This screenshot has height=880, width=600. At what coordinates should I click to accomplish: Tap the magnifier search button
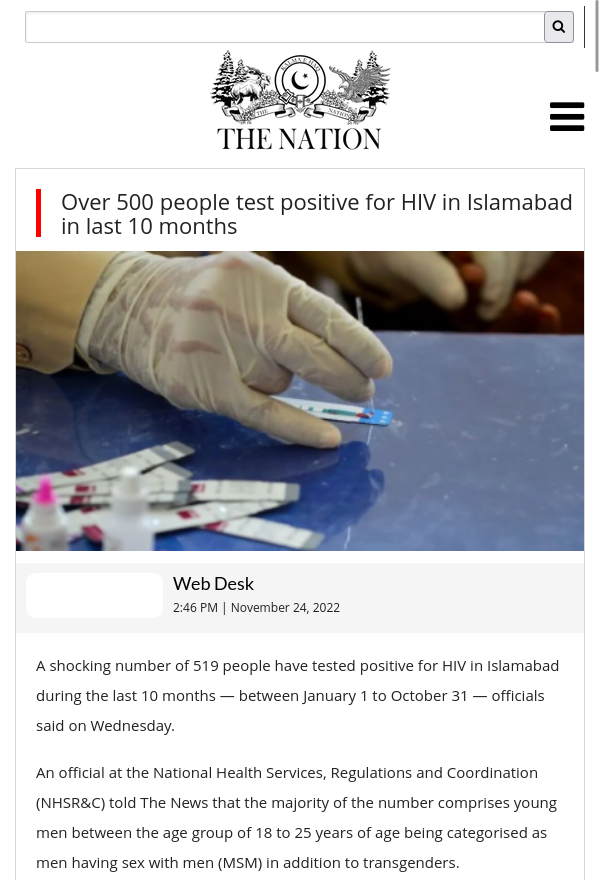click(x=559, y=27)
